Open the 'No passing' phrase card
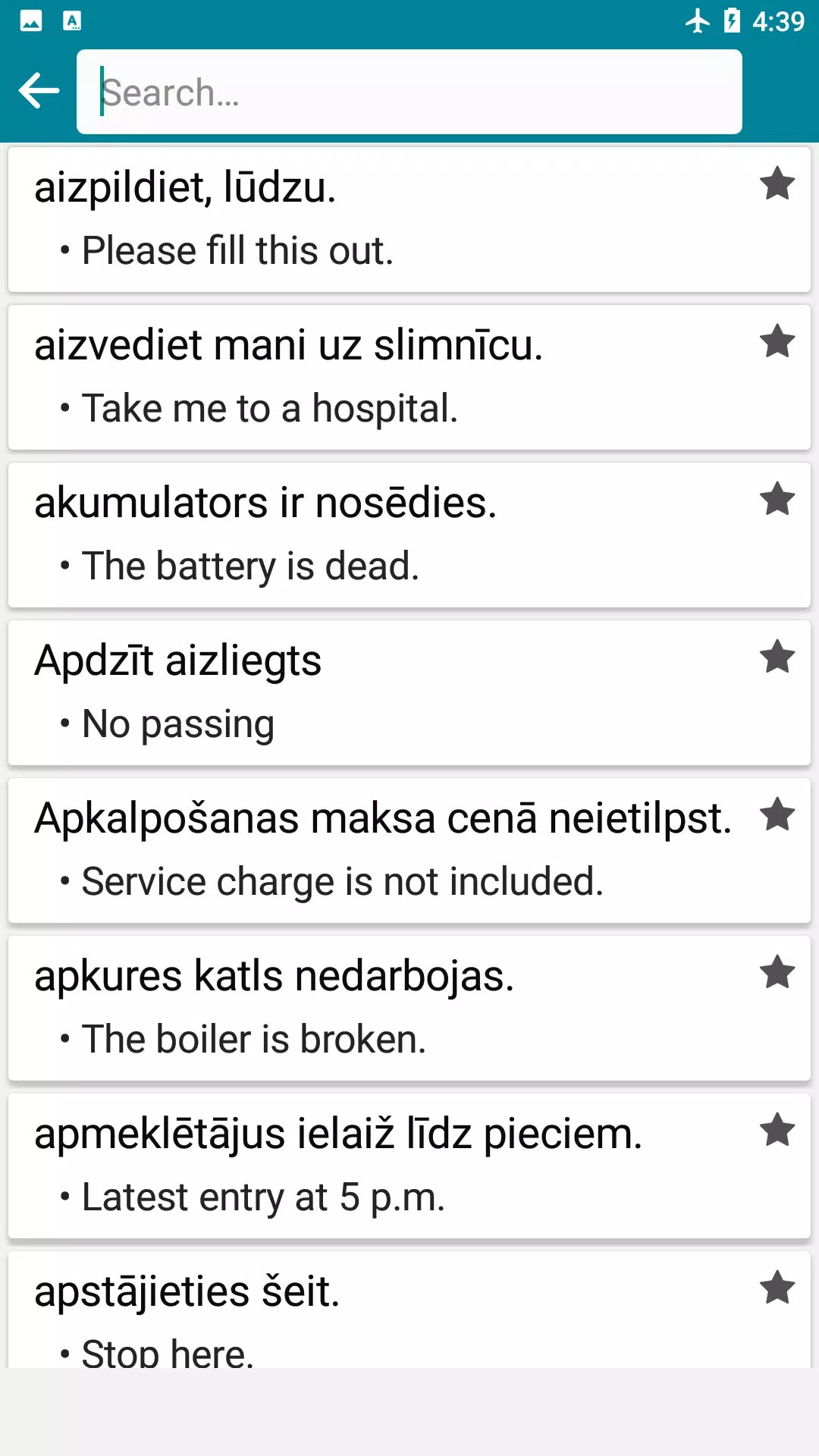The image size is (819, 1456). click(x=379, y=693)
